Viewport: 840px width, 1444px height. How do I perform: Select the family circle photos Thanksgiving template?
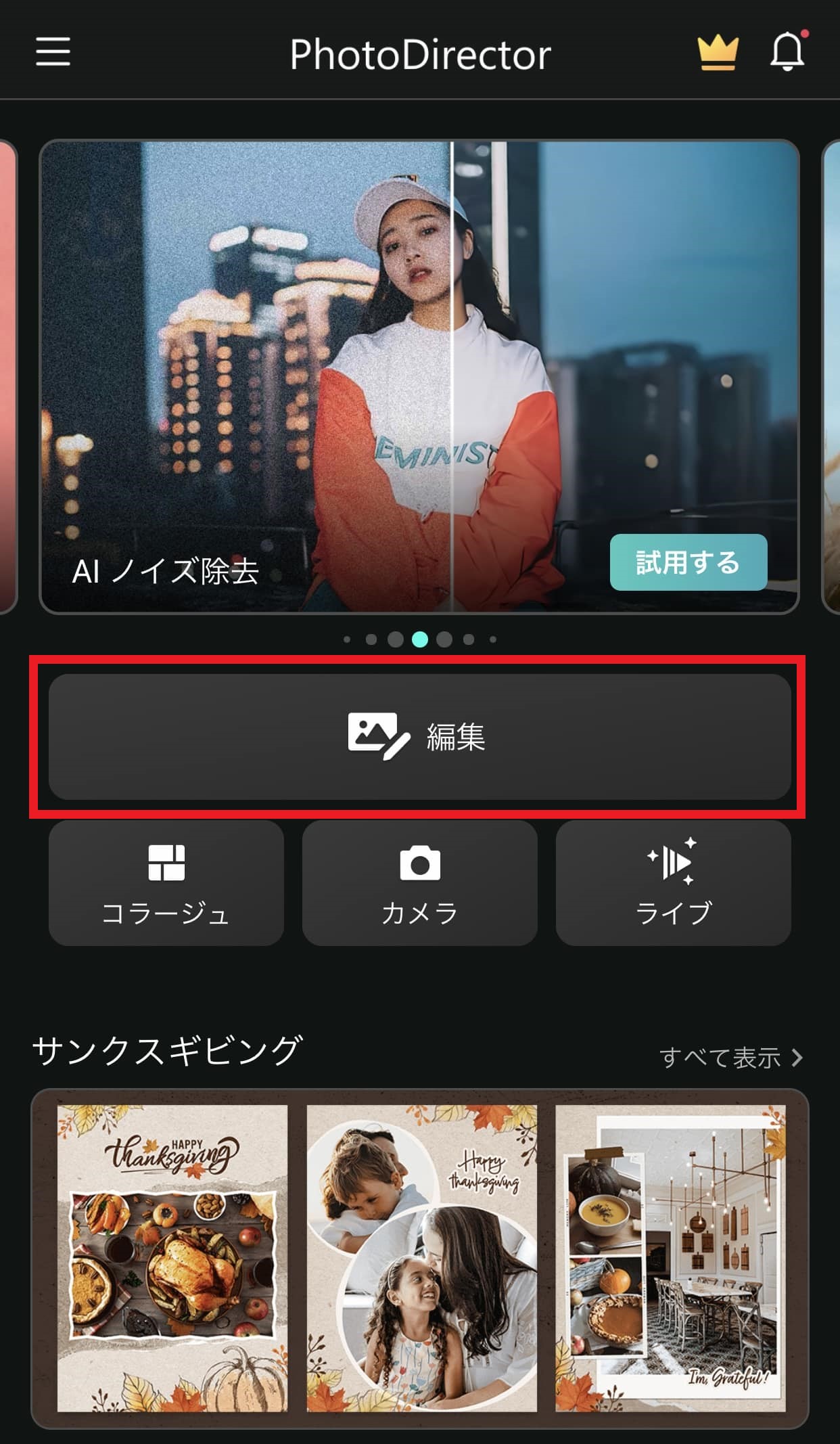421,1259
